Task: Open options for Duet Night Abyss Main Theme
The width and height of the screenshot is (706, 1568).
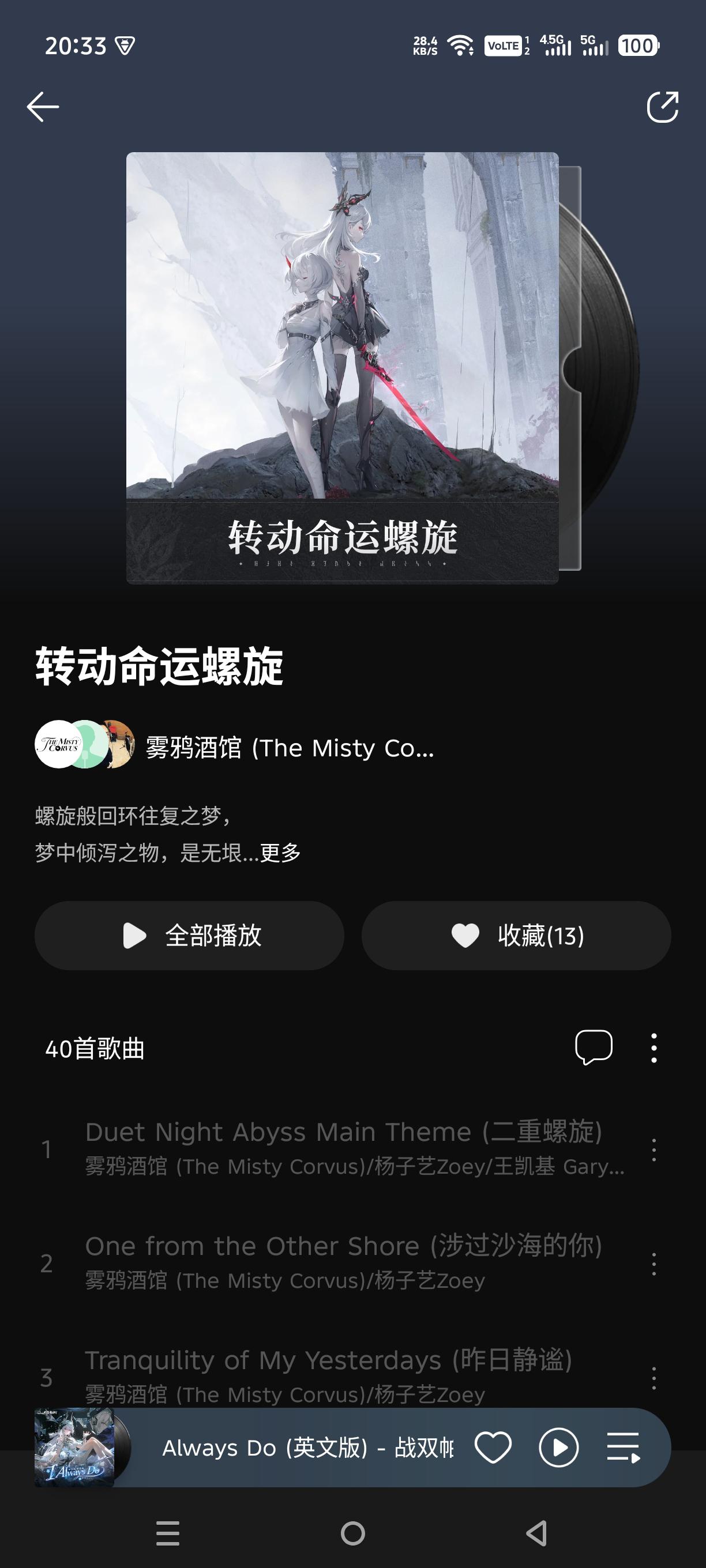Action: [654, 1149]
